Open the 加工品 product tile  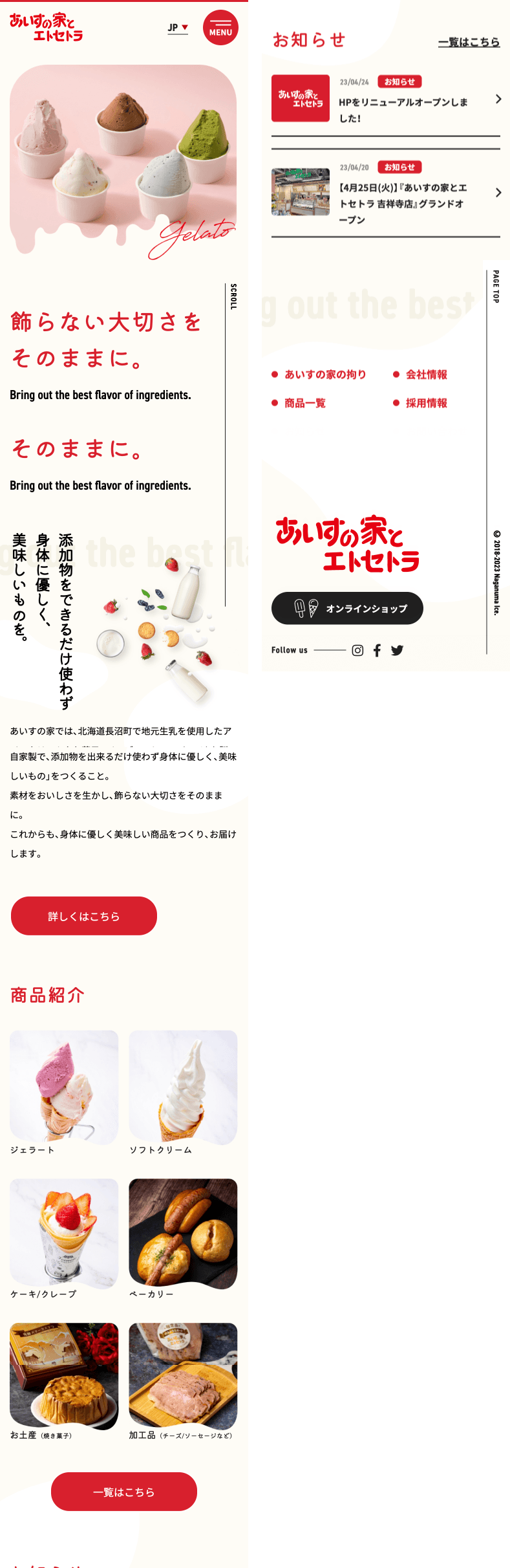pyautogui.click(x=183, y=1377)
